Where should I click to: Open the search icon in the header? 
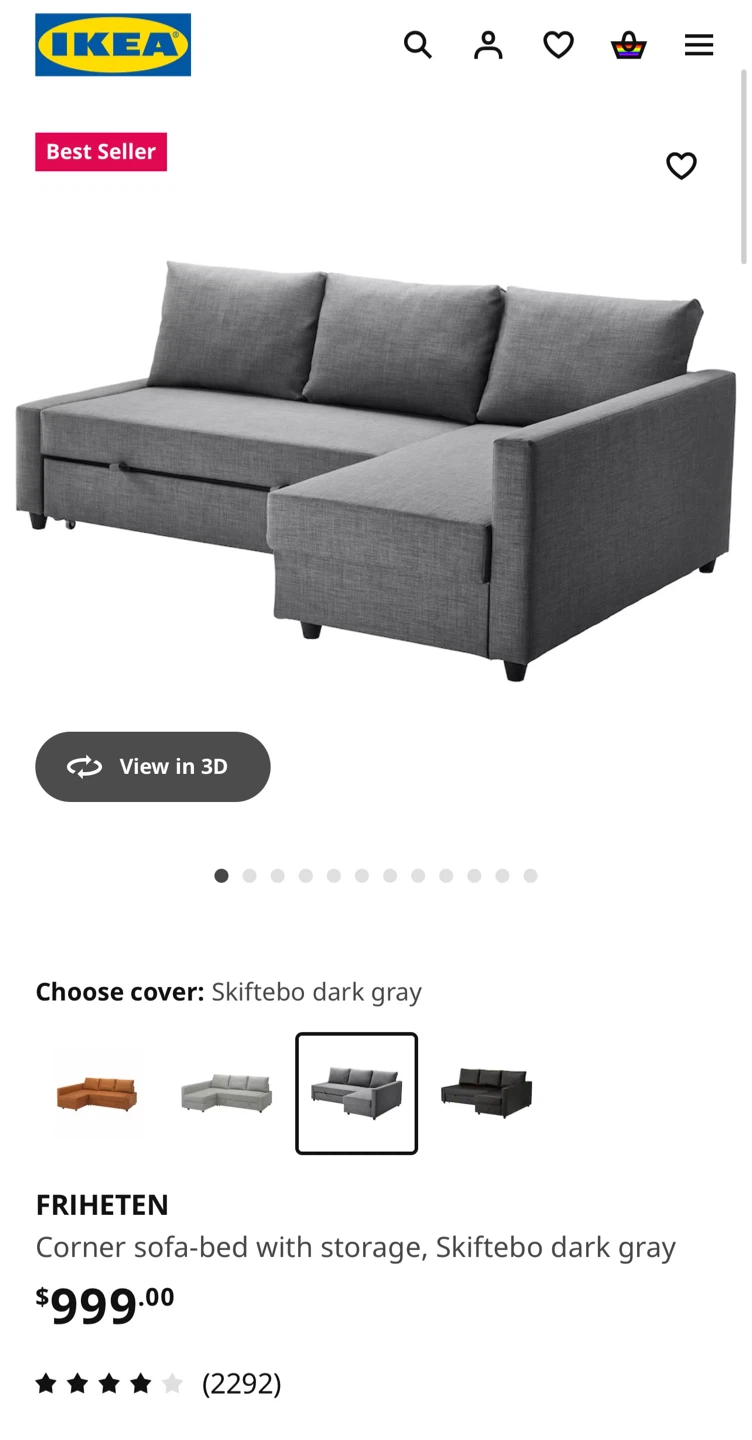point(418,45)
